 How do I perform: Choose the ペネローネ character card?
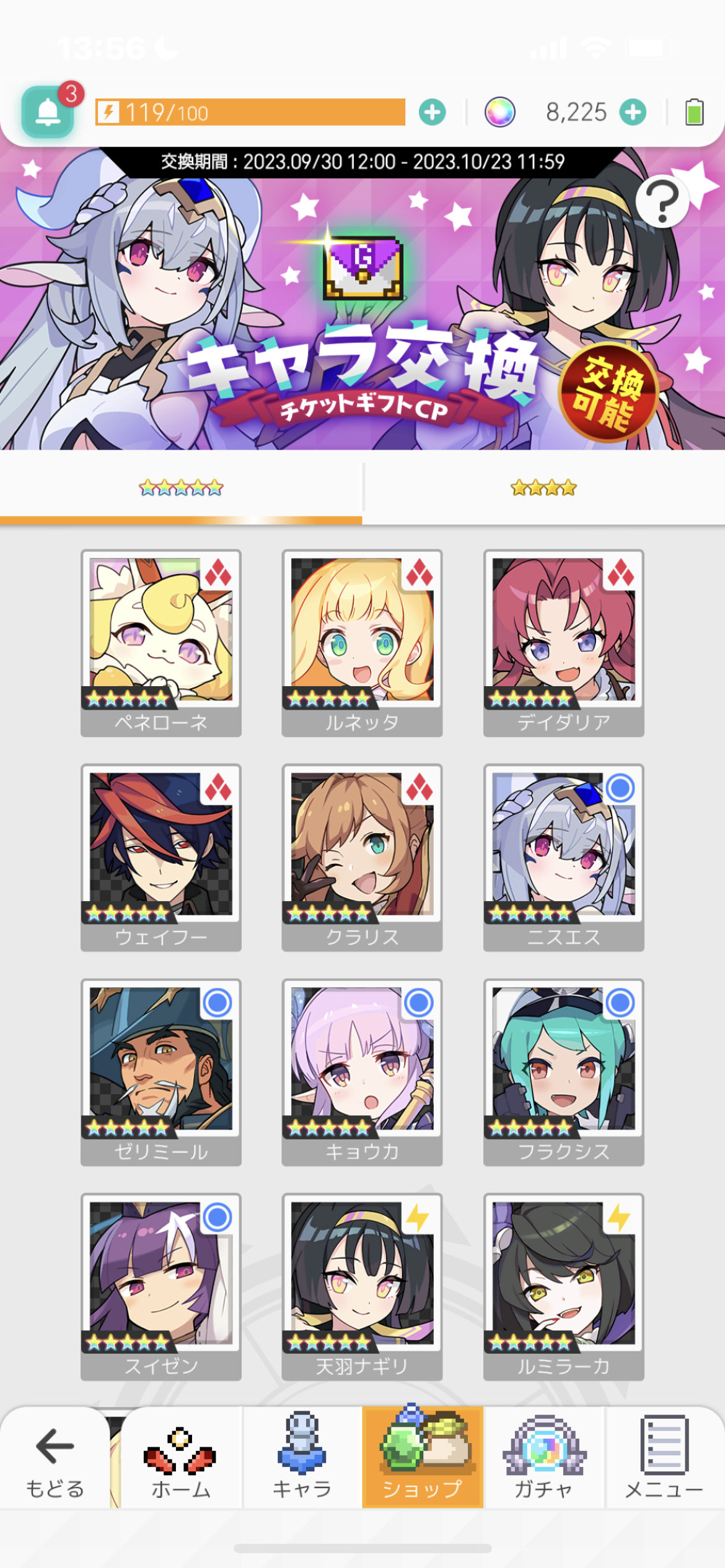coord(161,642)
